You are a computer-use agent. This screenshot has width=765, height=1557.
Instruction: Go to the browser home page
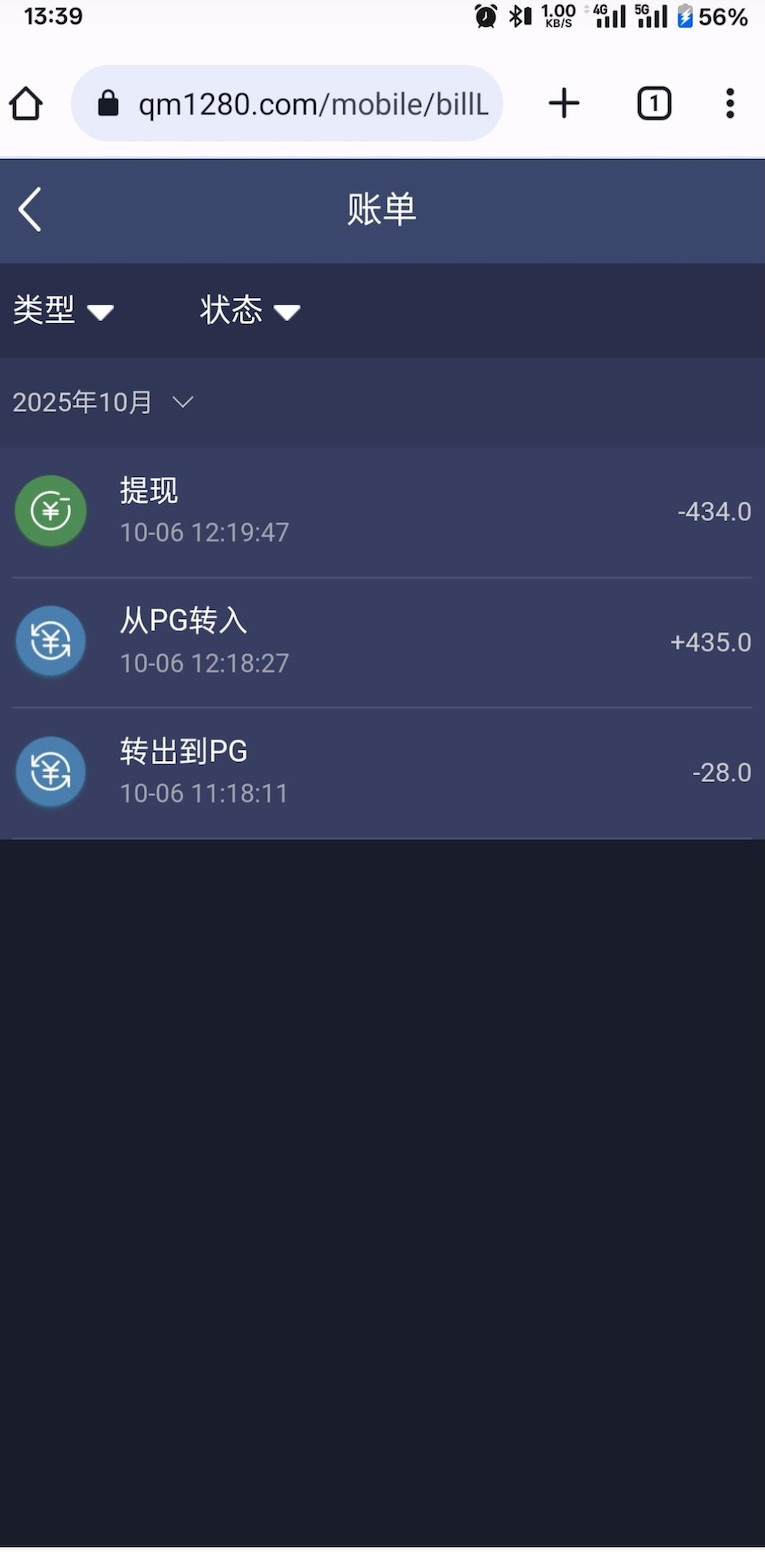[27, 103]
